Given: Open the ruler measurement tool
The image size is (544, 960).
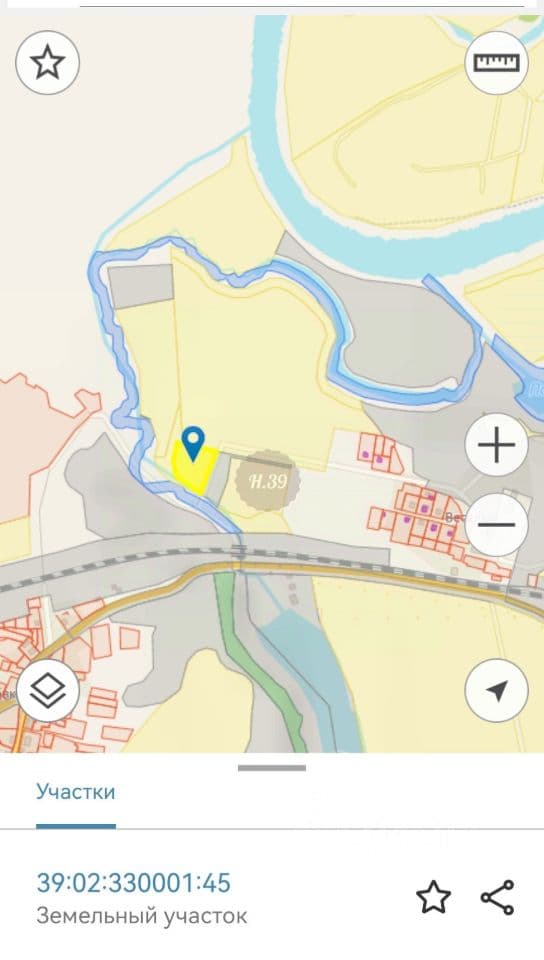Looking at the screenshot, I should point(496,63).
